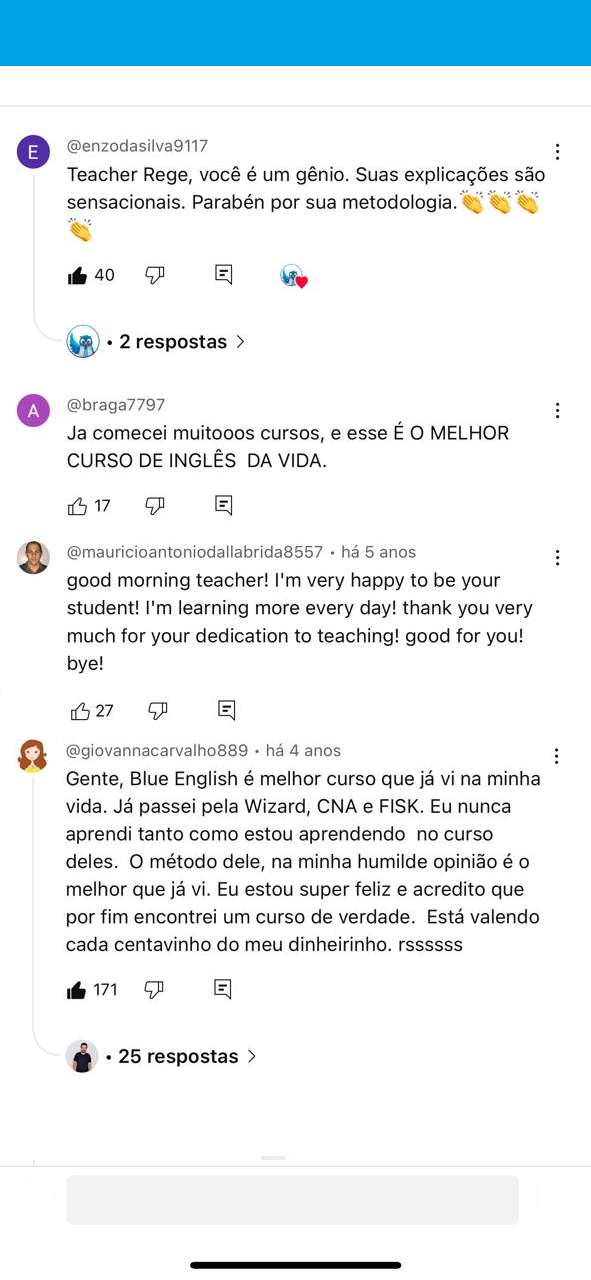
Task: Reply to @mauricioantoniodallabrida8557's comment
Action: (227, 710)
